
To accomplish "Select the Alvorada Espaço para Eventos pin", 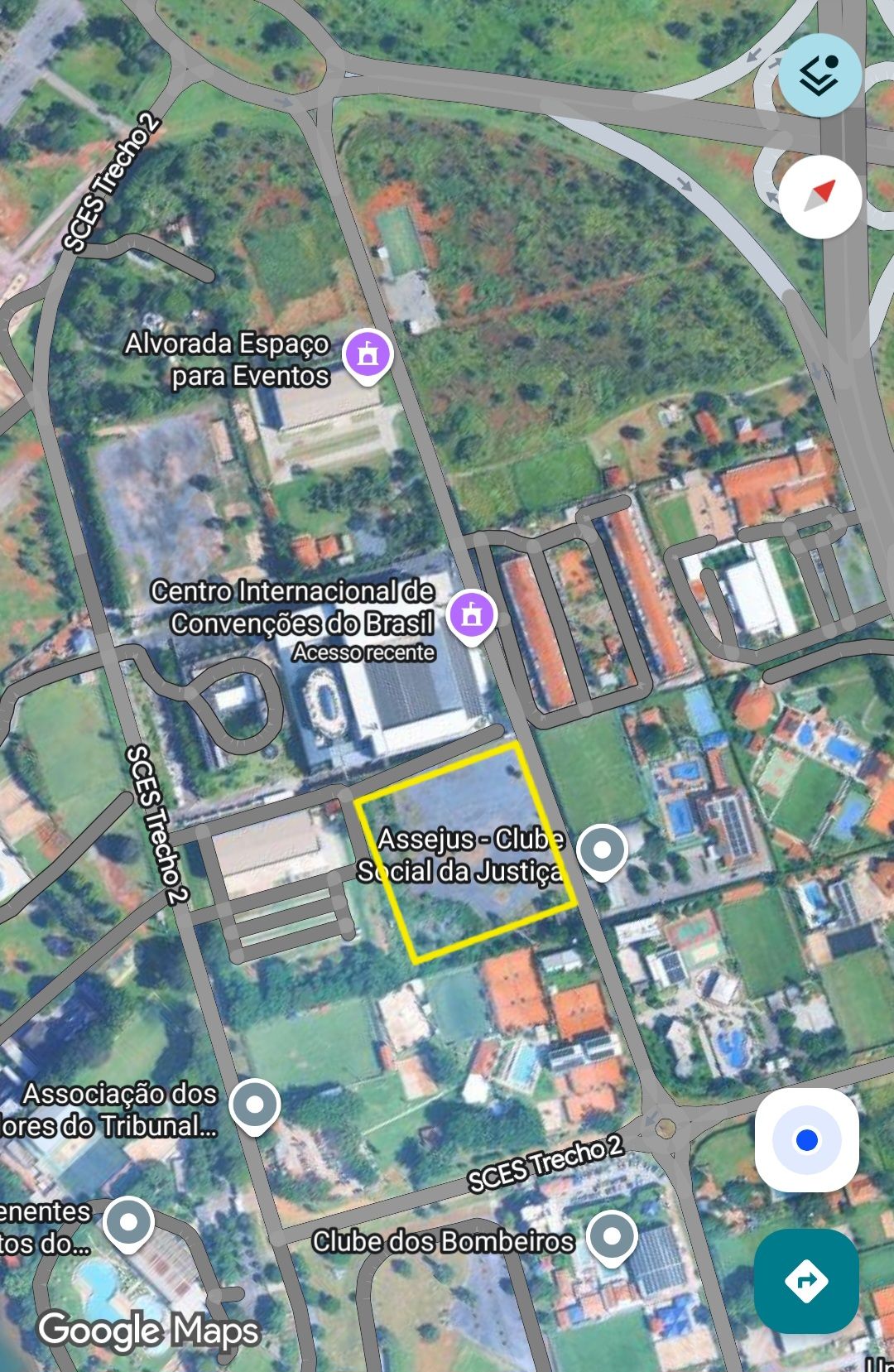I will coord(368,354).
